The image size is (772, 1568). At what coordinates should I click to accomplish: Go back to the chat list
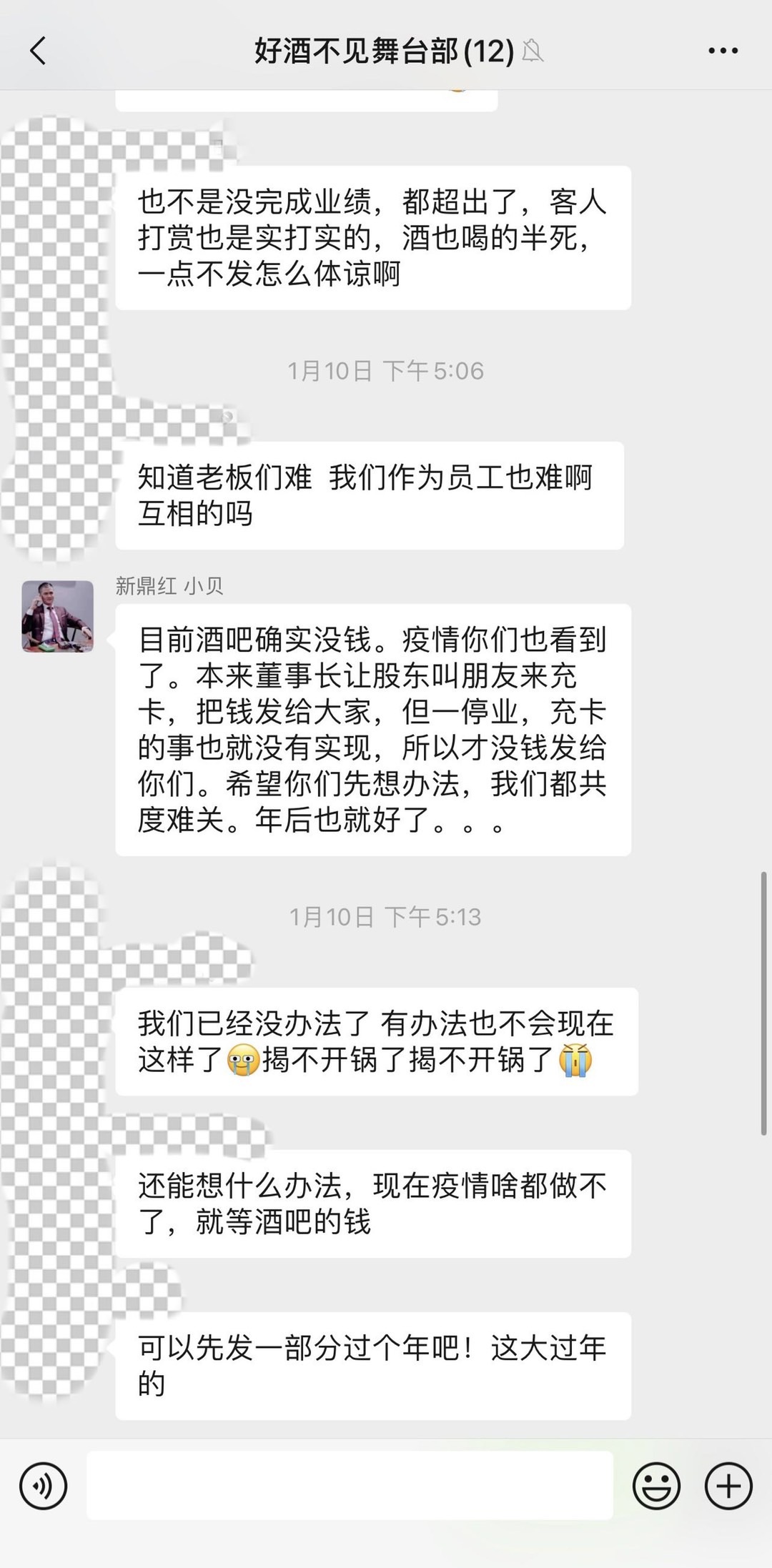click(x=39, y=51)
